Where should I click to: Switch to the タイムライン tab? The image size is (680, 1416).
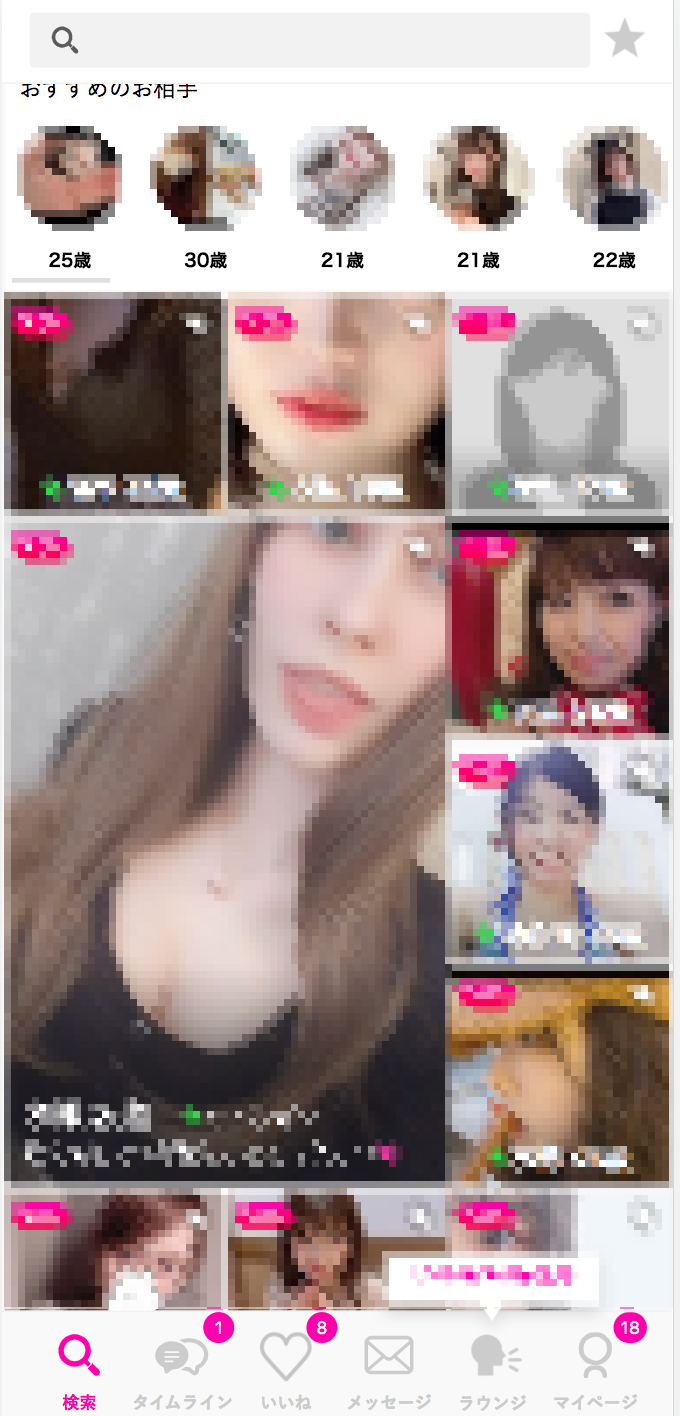pos(182,1370)
